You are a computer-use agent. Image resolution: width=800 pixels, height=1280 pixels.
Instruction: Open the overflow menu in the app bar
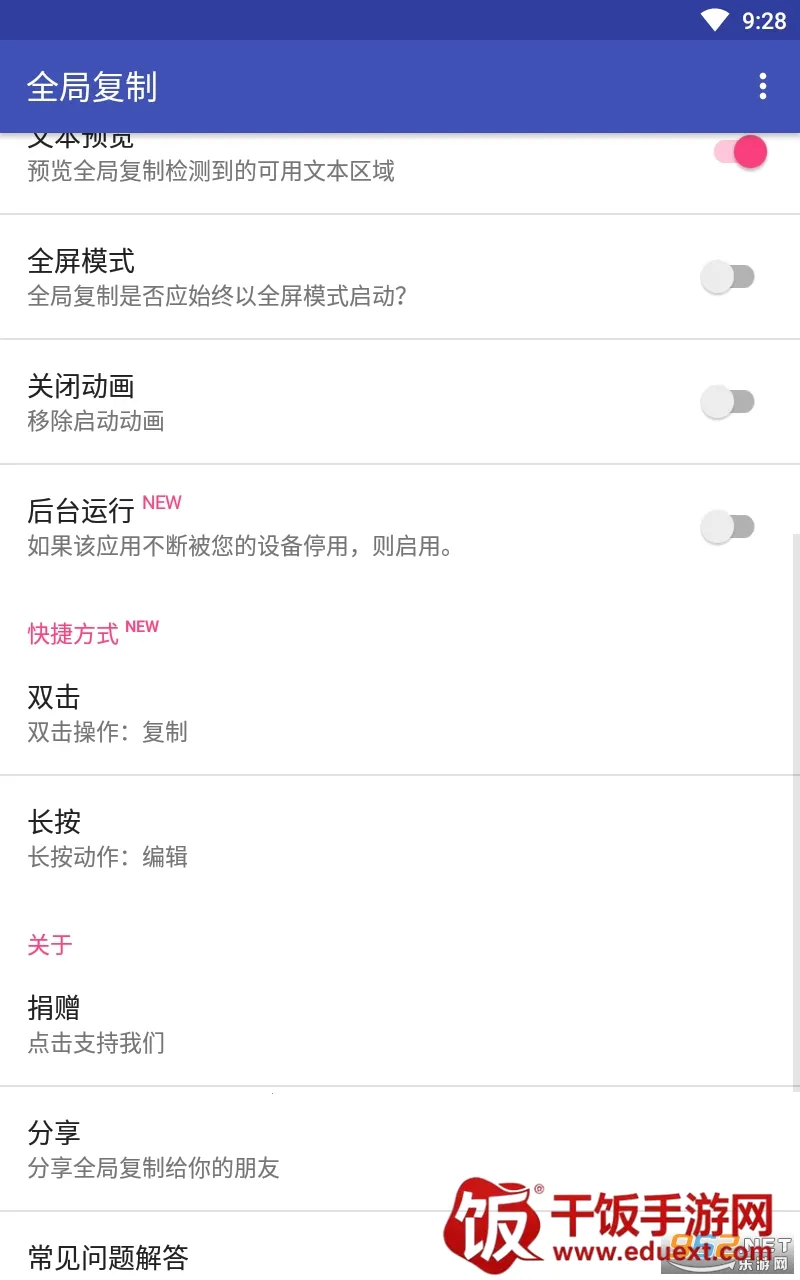tap(763, 87)
